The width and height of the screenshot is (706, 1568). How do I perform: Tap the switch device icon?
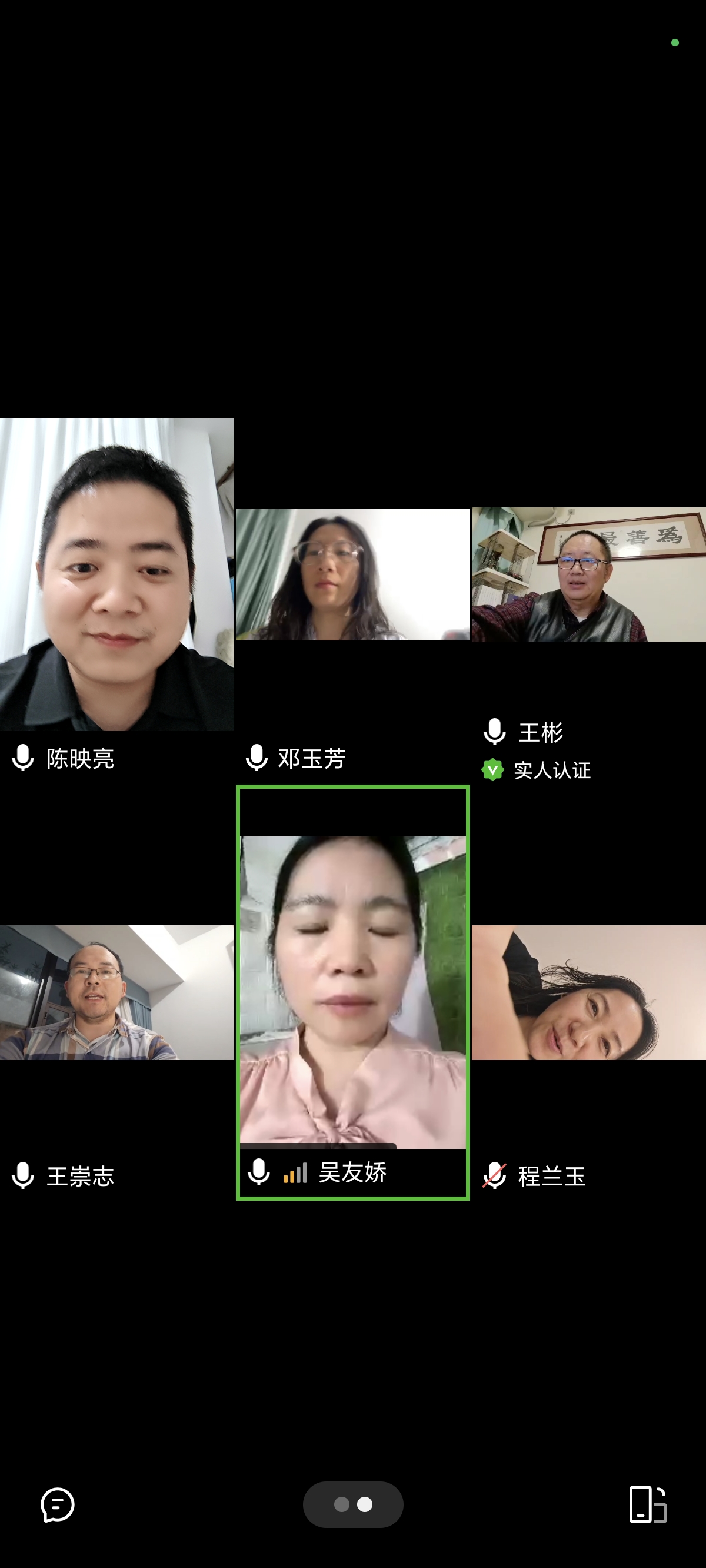tap(648, 1504)
